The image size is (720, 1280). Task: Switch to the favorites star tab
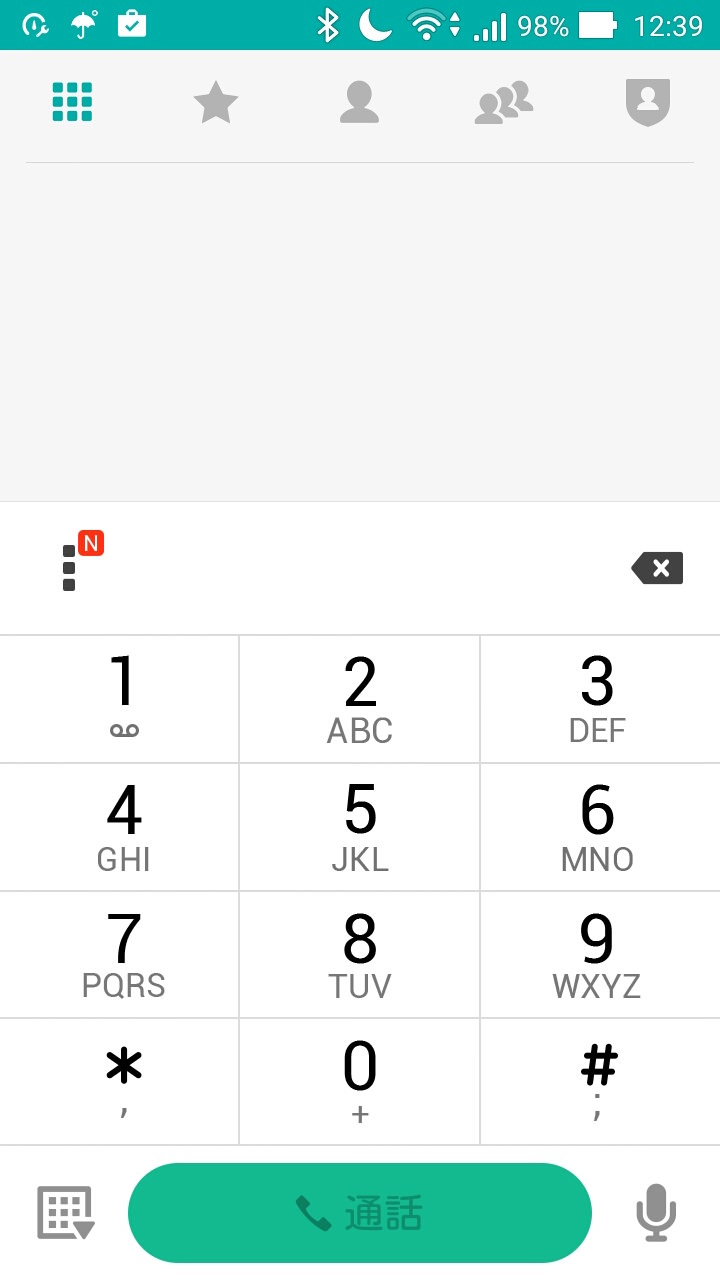215,102
